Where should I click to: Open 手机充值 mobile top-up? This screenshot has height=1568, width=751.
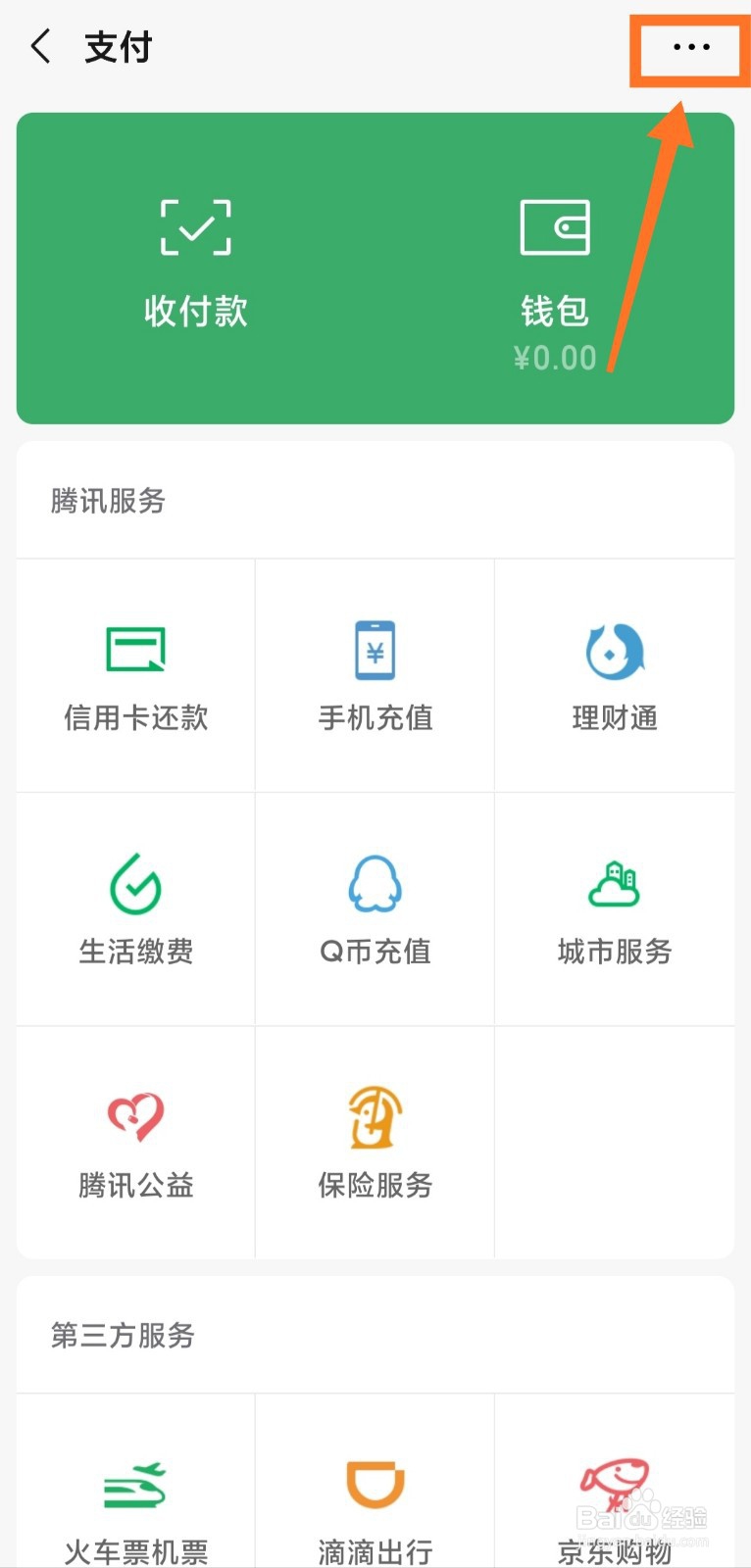click(375, 676)
